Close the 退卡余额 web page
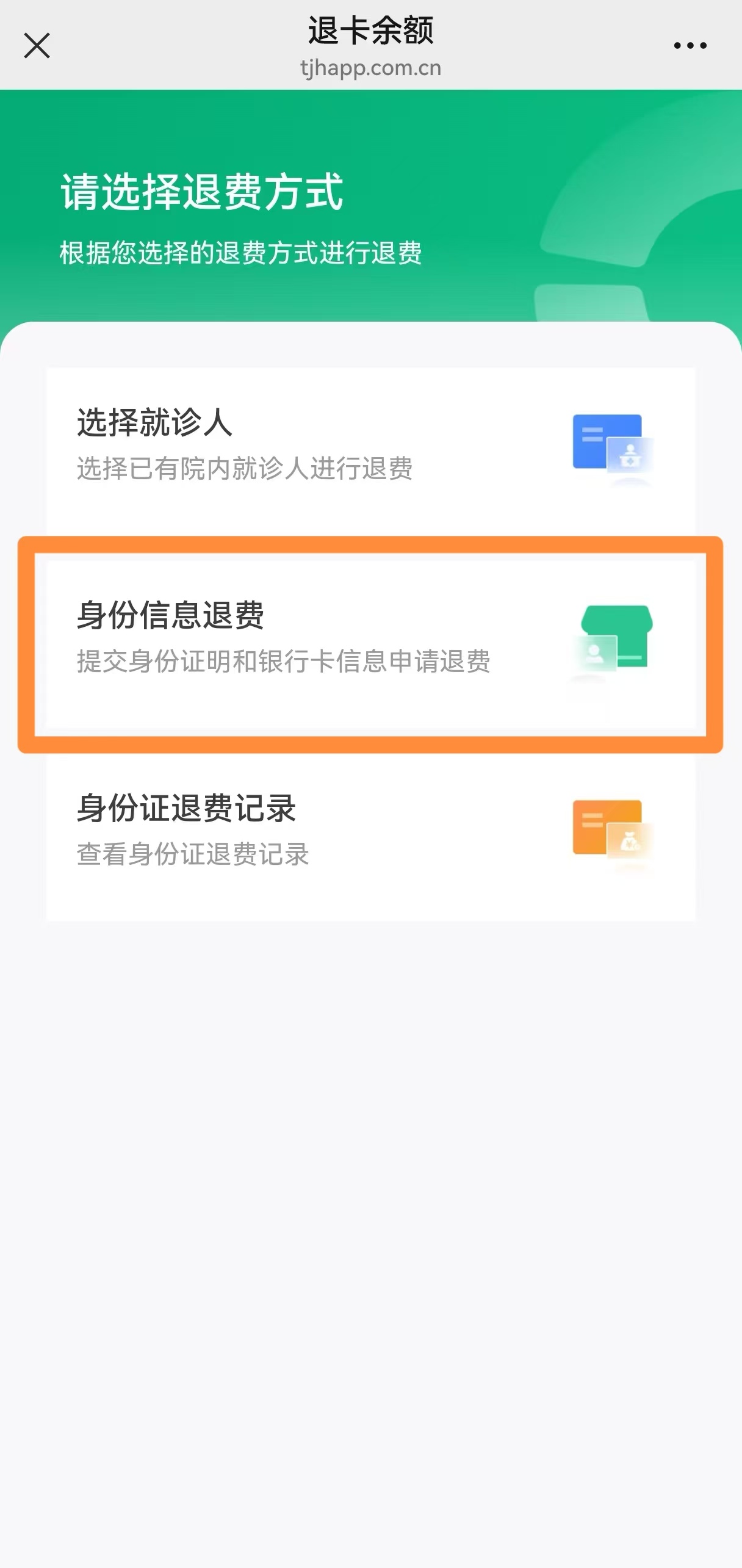Viewport: 742px width, 1568px height. coord(37,46)
